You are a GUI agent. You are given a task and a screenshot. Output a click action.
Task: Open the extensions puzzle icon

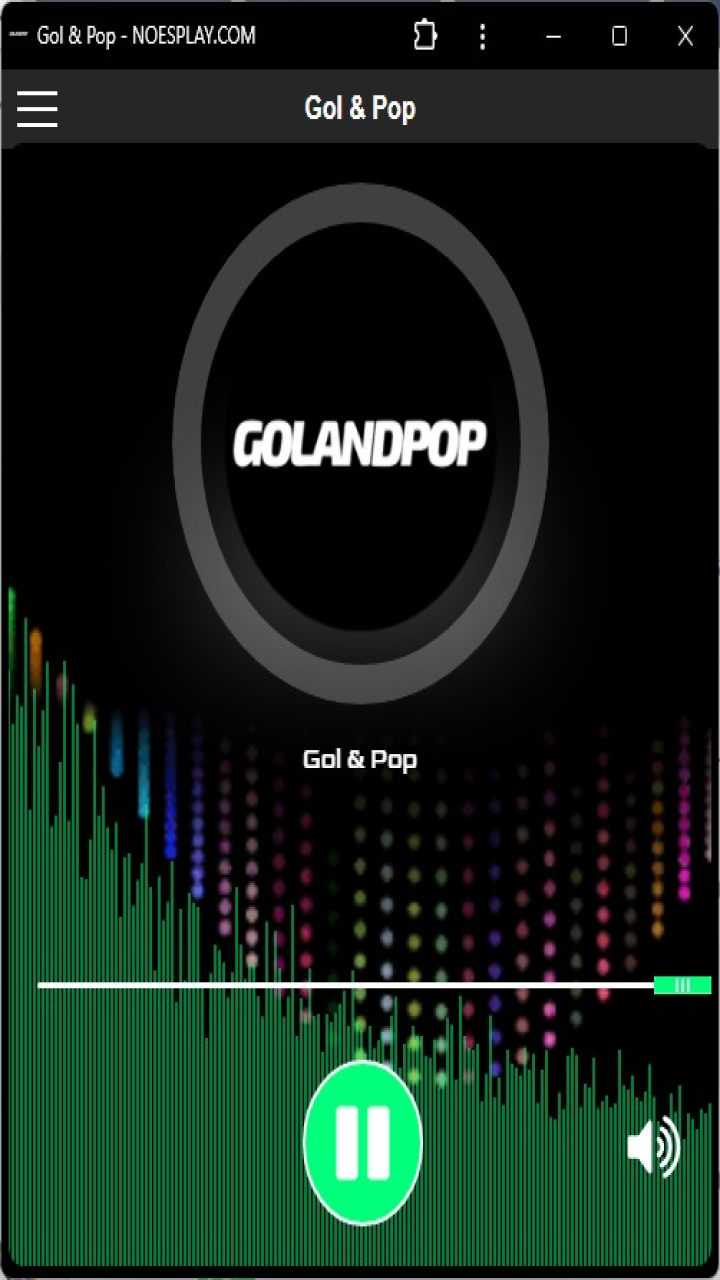tap(425, 37)
